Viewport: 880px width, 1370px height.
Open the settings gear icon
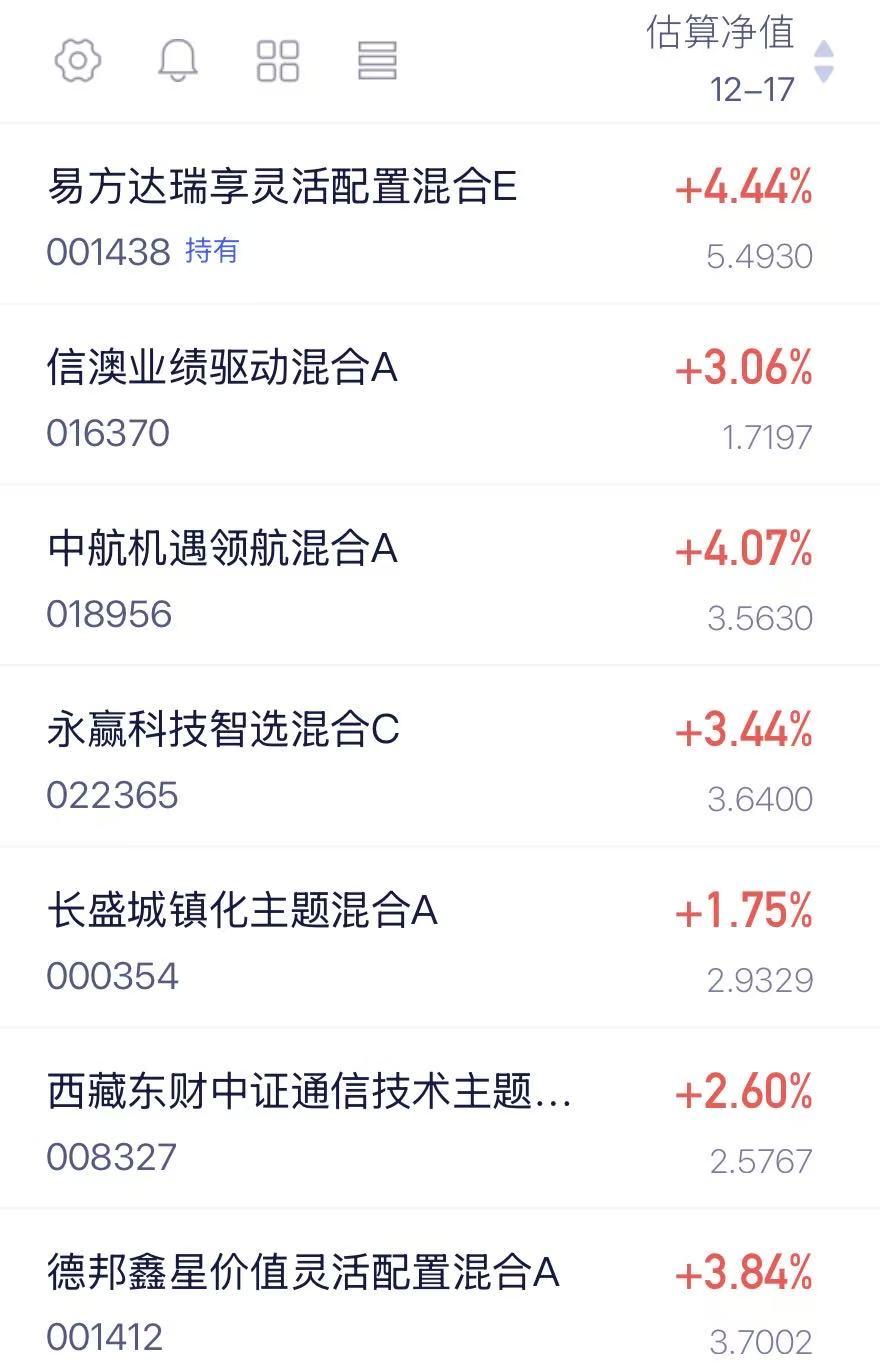[78, 61]
